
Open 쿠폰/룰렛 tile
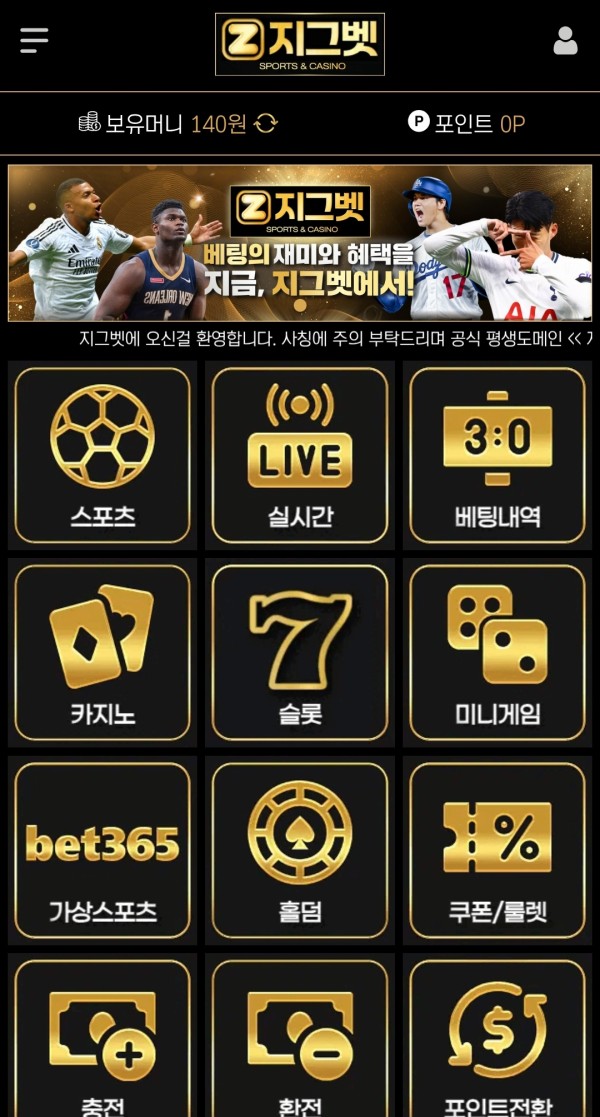(497, 850)
